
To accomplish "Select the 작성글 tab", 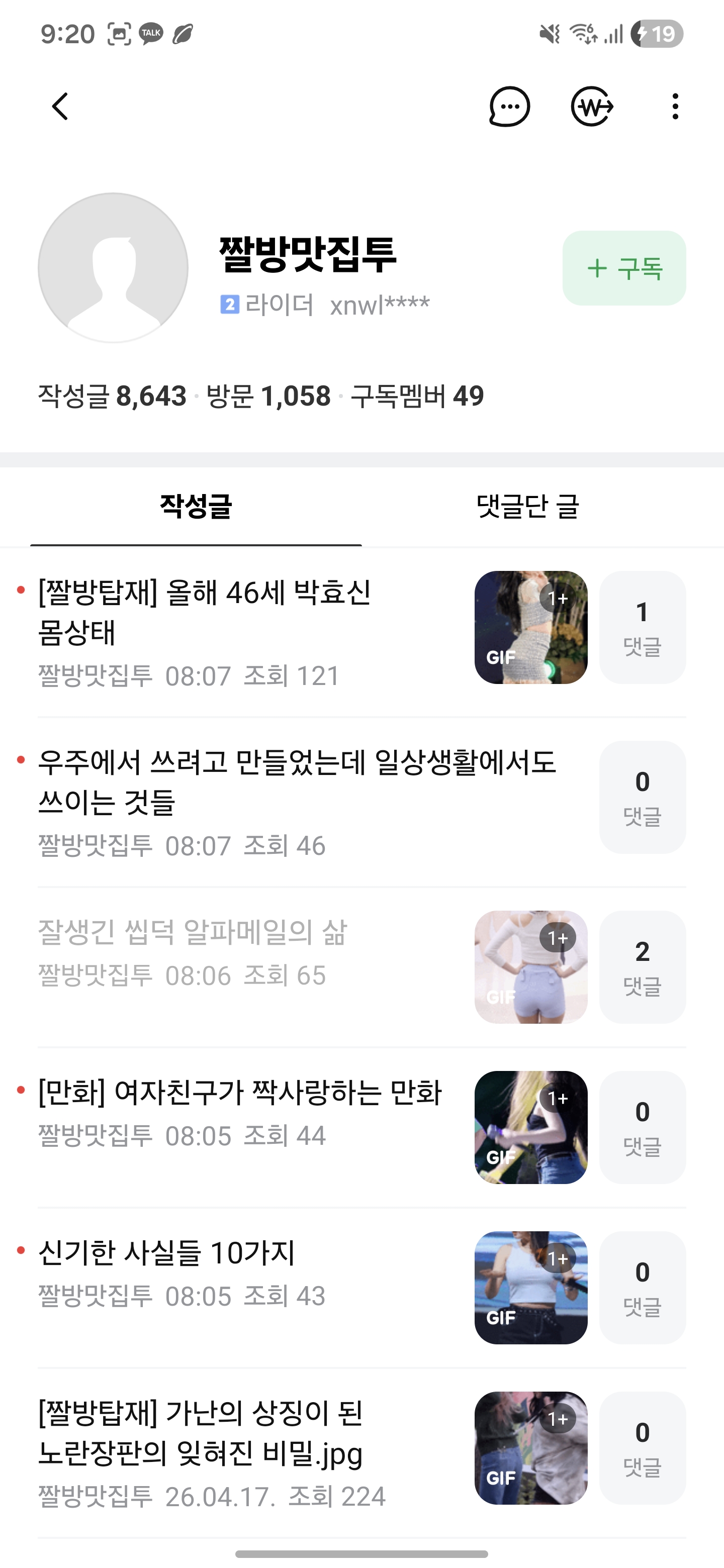I will point(196,507).
